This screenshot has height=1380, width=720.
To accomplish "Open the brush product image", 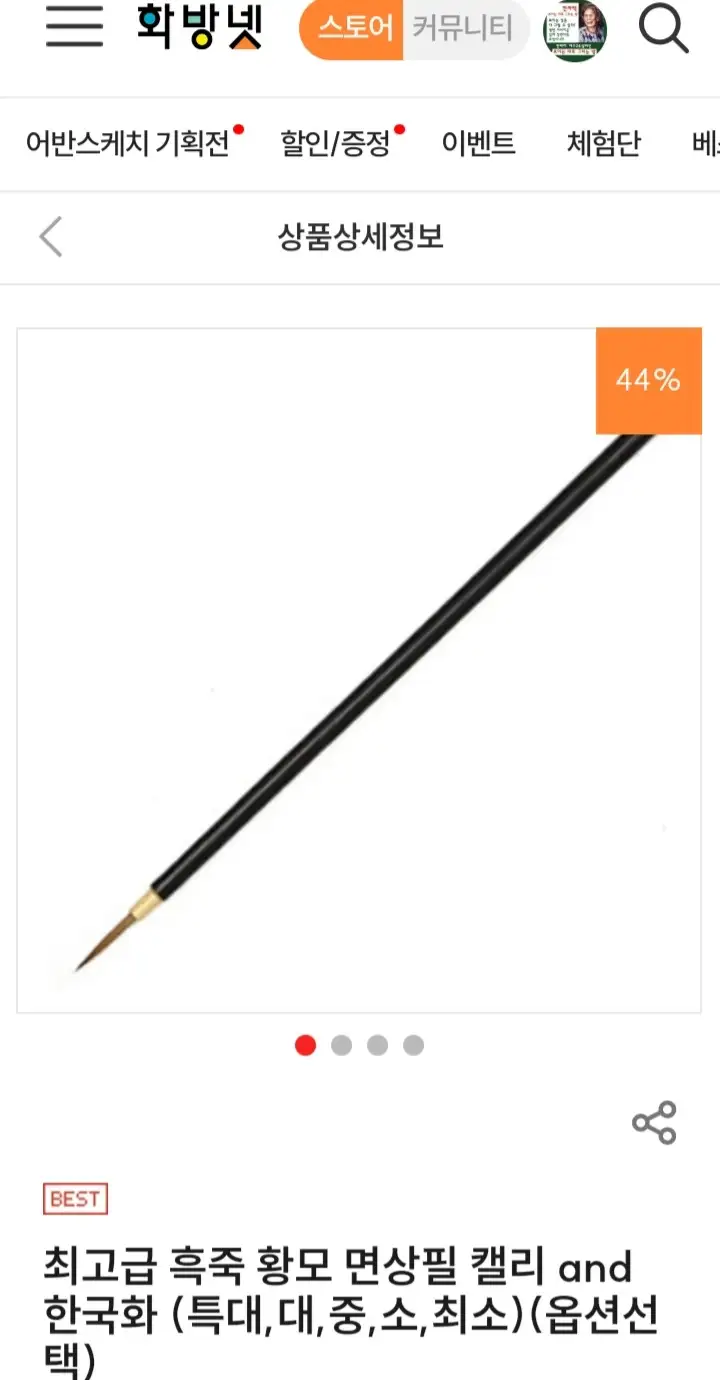I will tap(358, 670).
